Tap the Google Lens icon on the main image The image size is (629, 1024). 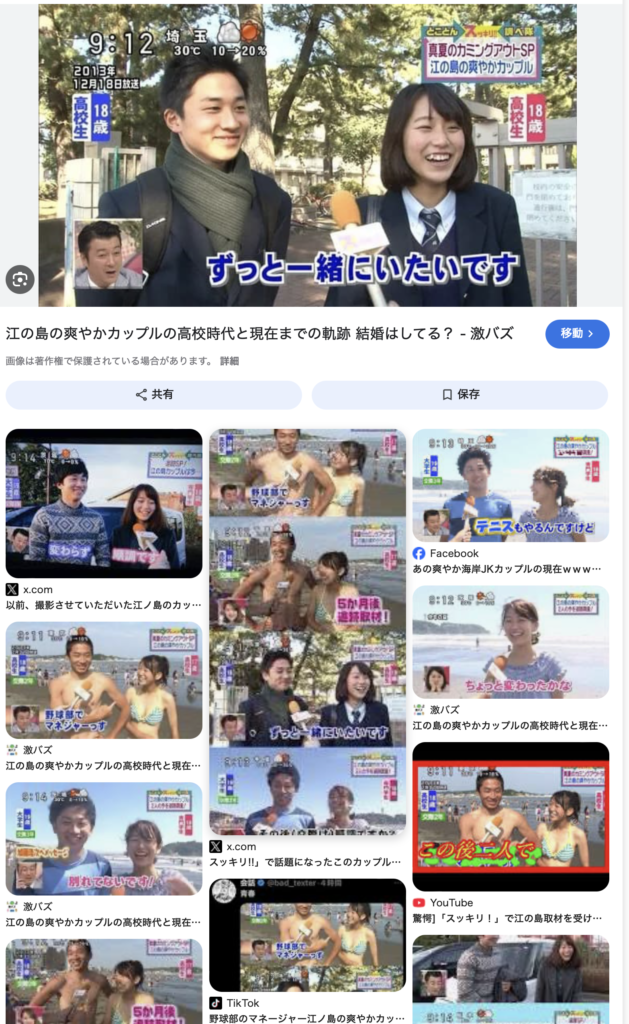[x=20, y=279]
